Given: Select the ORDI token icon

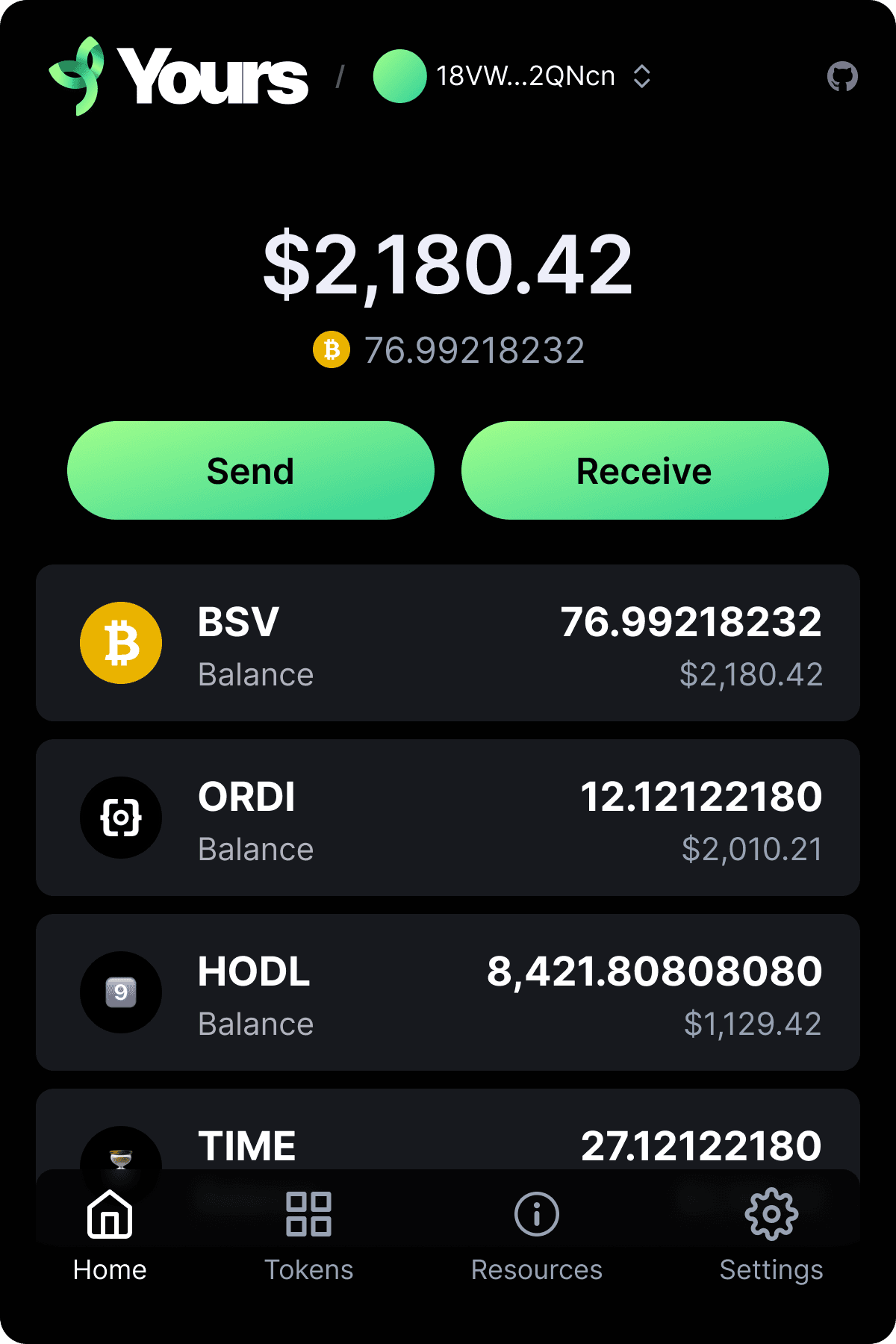Looking at the screenshot, I should [120, 818].
